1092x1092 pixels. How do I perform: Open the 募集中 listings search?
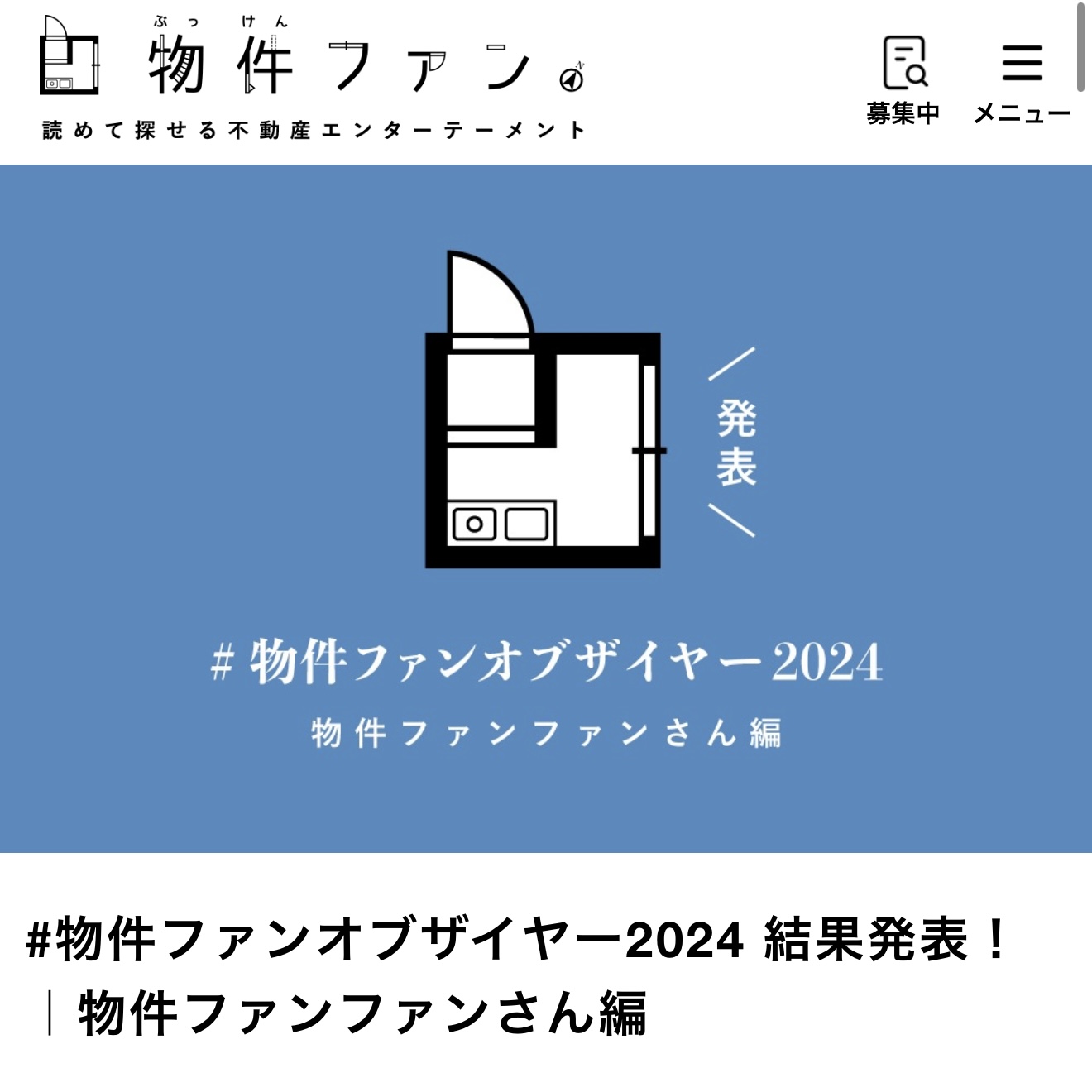(x=903, y=80)
